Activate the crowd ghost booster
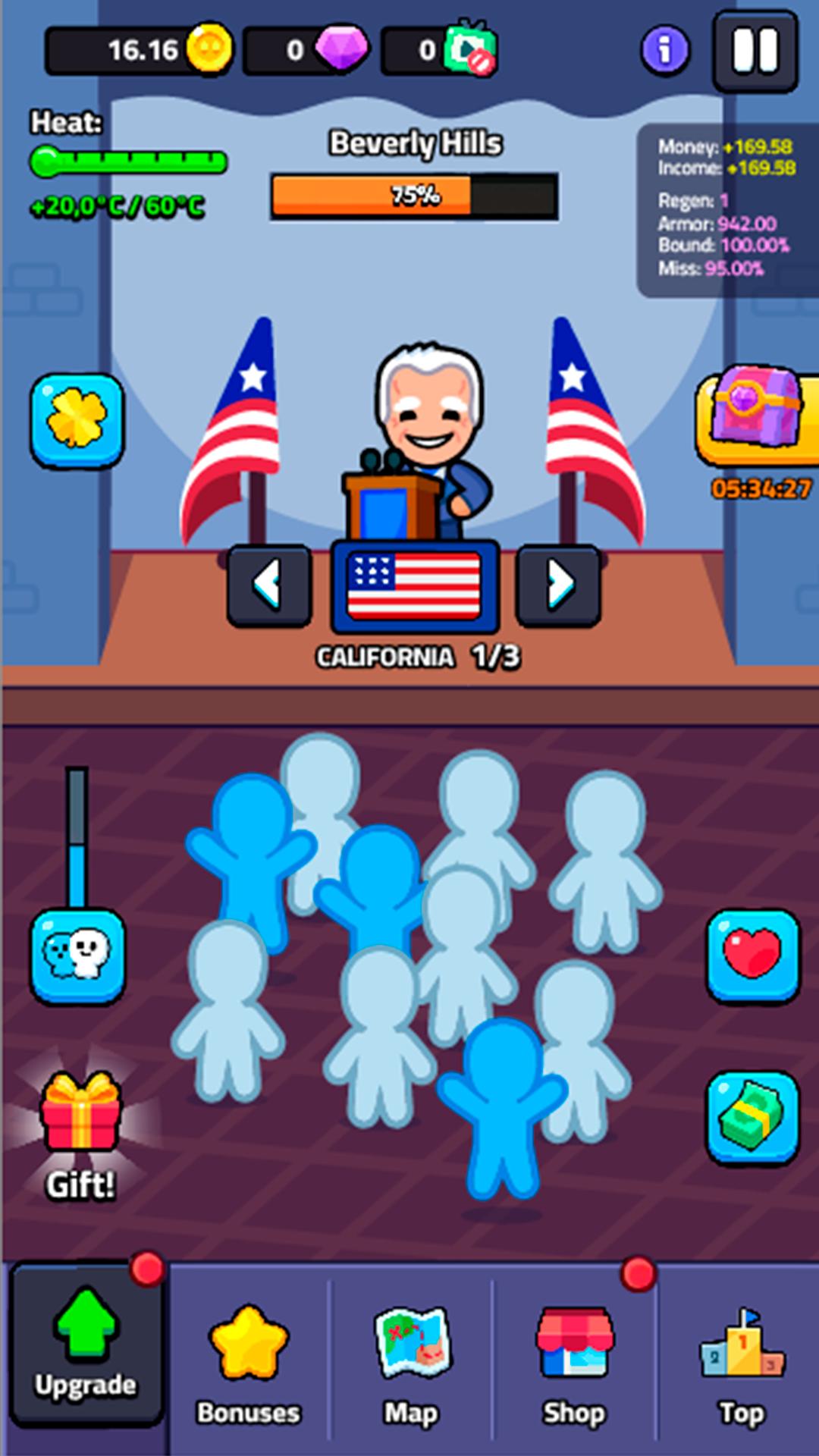This screenshot has height=1456, width=819. (77, 955)
